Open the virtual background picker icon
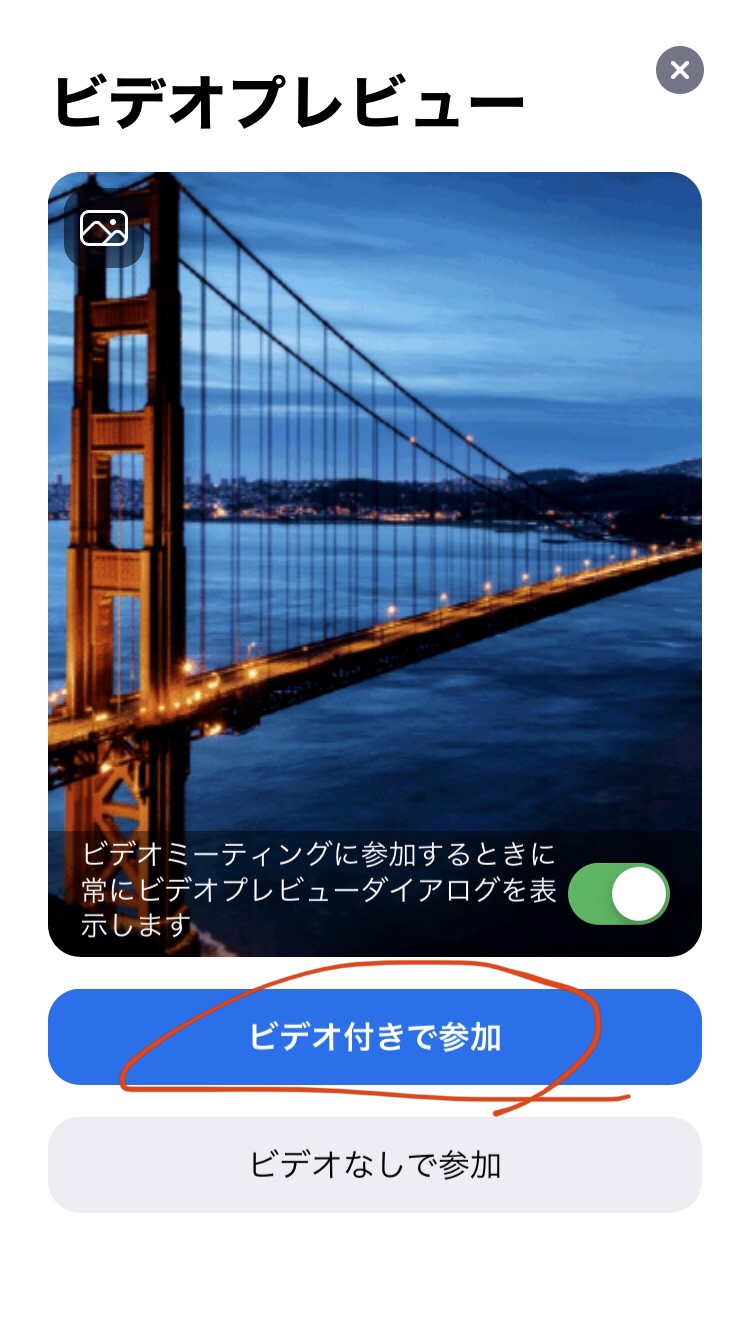The image size is (750, 1334). coord(104,228)
